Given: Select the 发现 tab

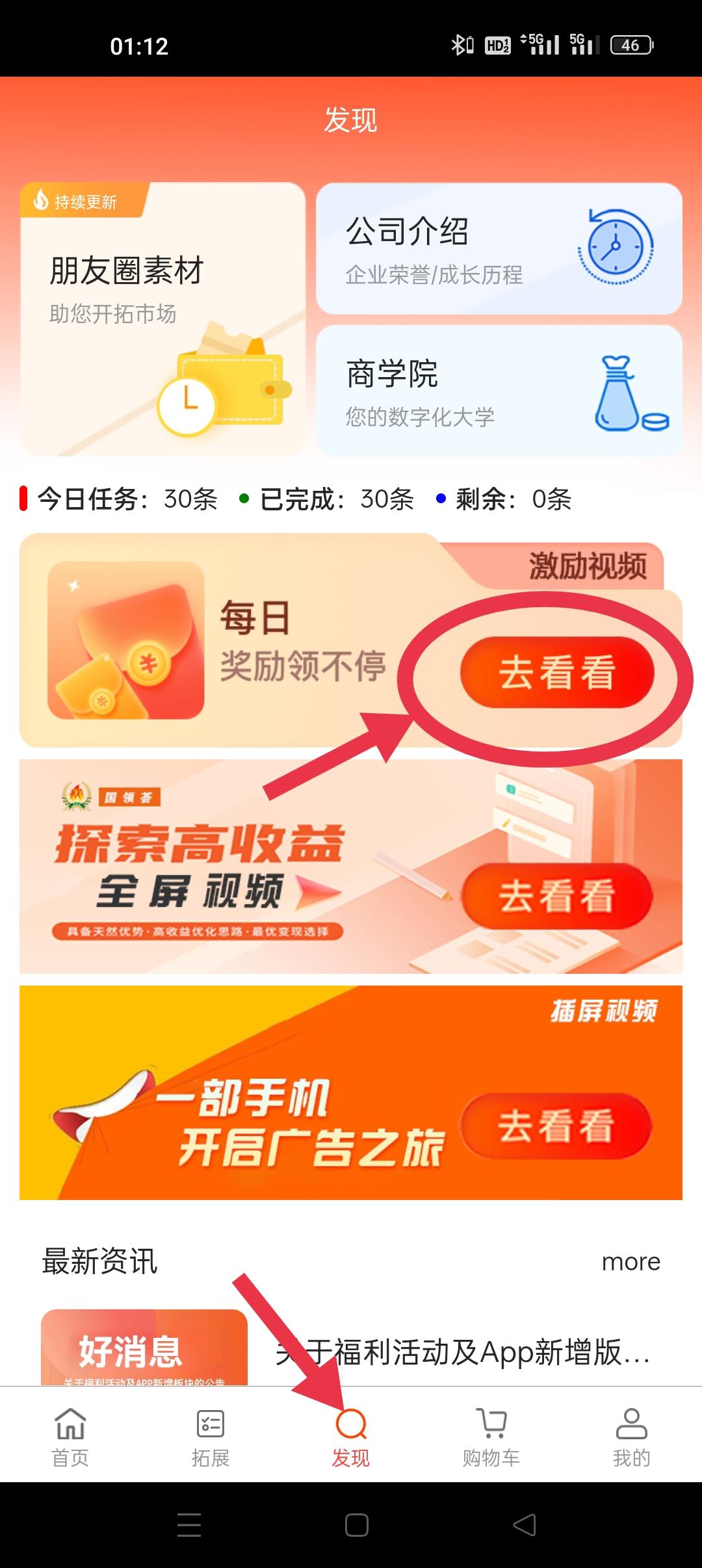Looking at the screenshot, I should (x=351, y=1438).
